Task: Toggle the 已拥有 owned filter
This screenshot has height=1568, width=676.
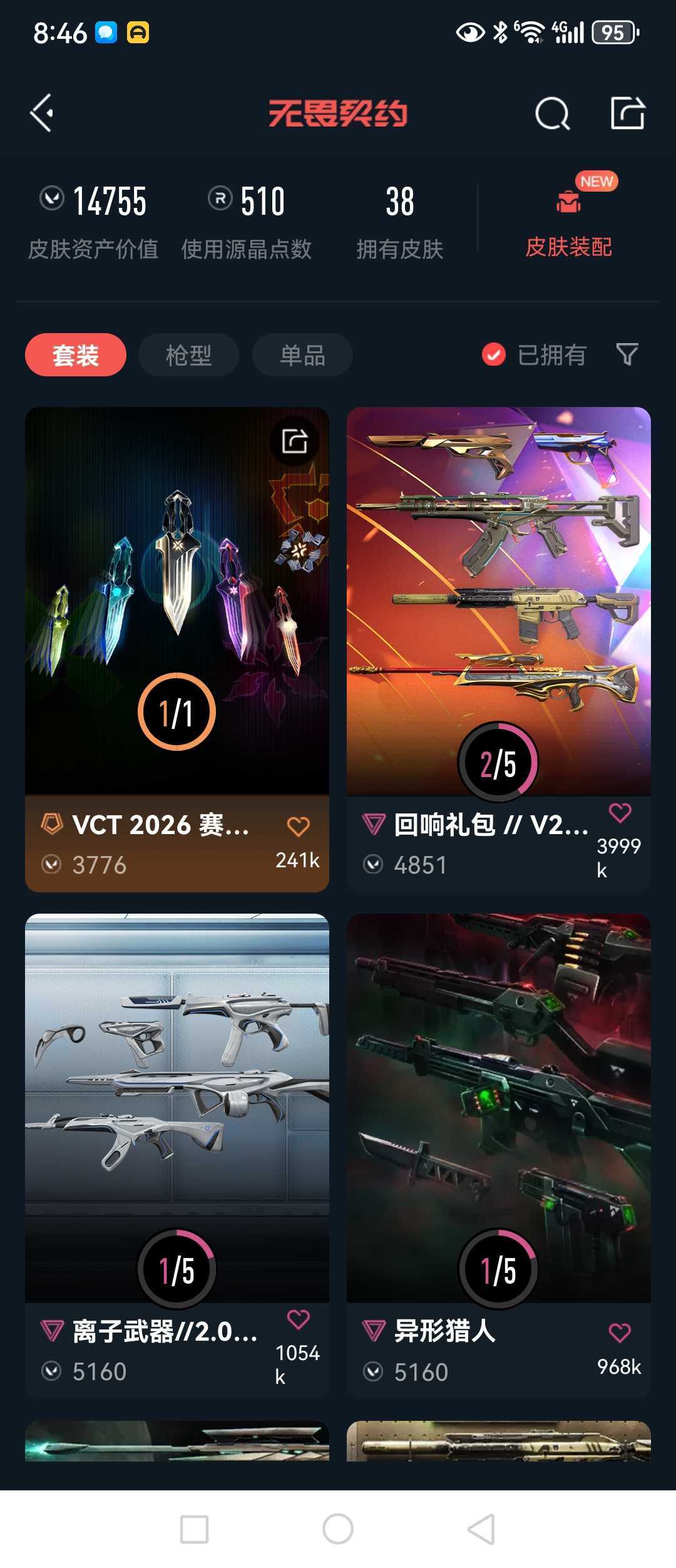Action: [x=534, y=354]
